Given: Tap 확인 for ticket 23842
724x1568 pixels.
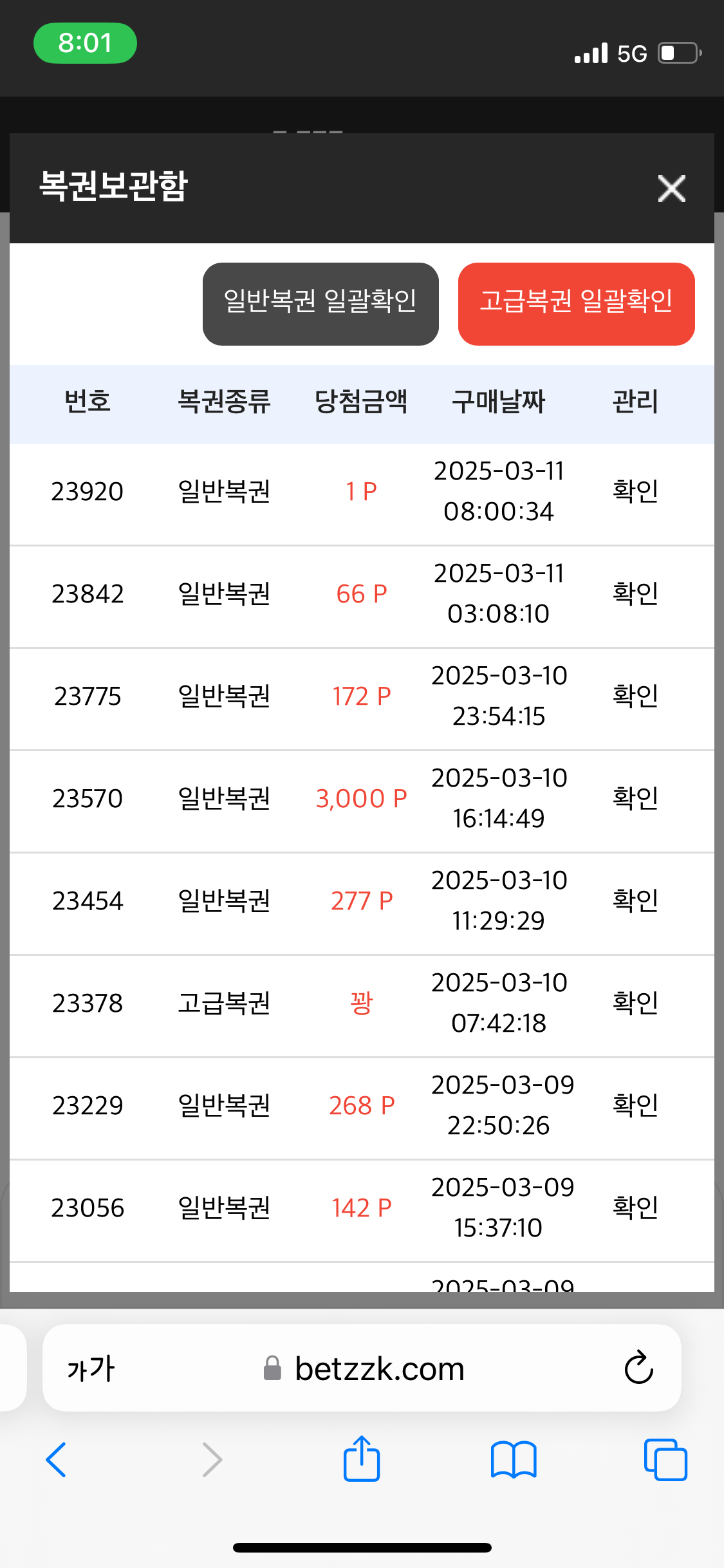Looking at the screenshot, I should point(635,593).
